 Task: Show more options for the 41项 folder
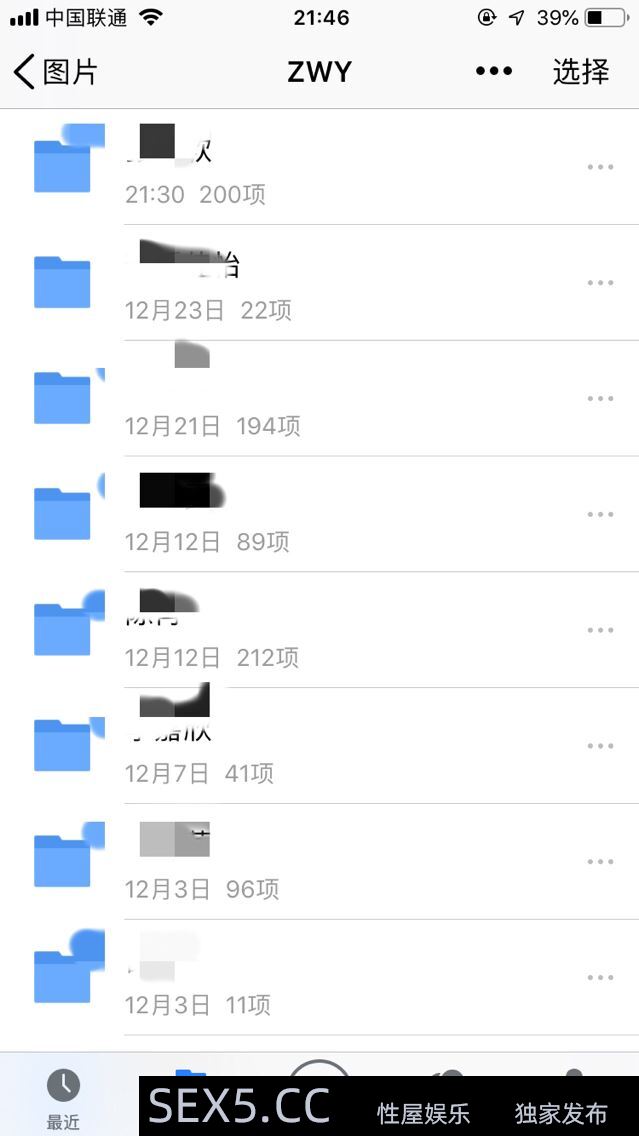tap(600, 746)
